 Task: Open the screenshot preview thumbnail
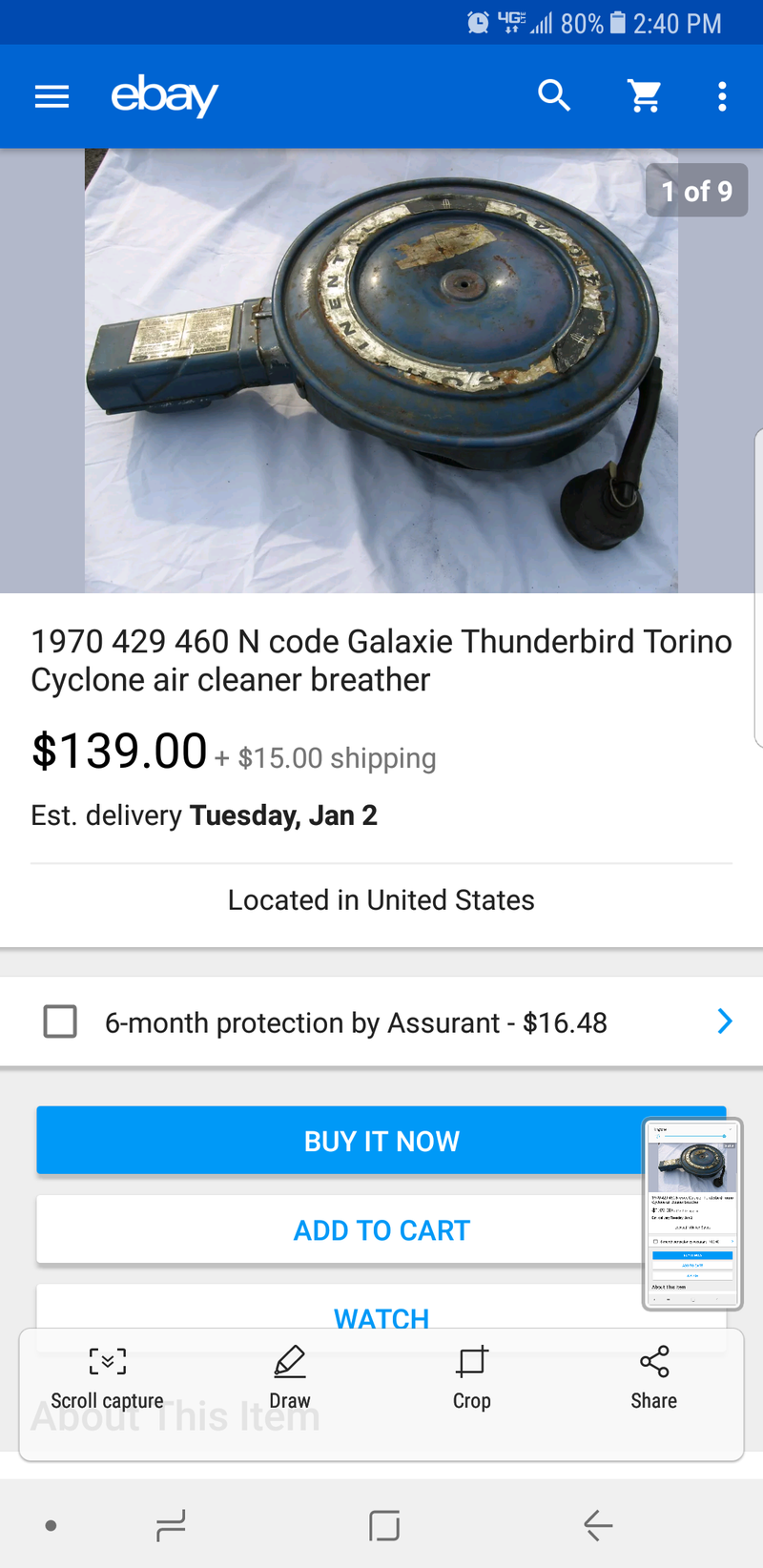692,1213
